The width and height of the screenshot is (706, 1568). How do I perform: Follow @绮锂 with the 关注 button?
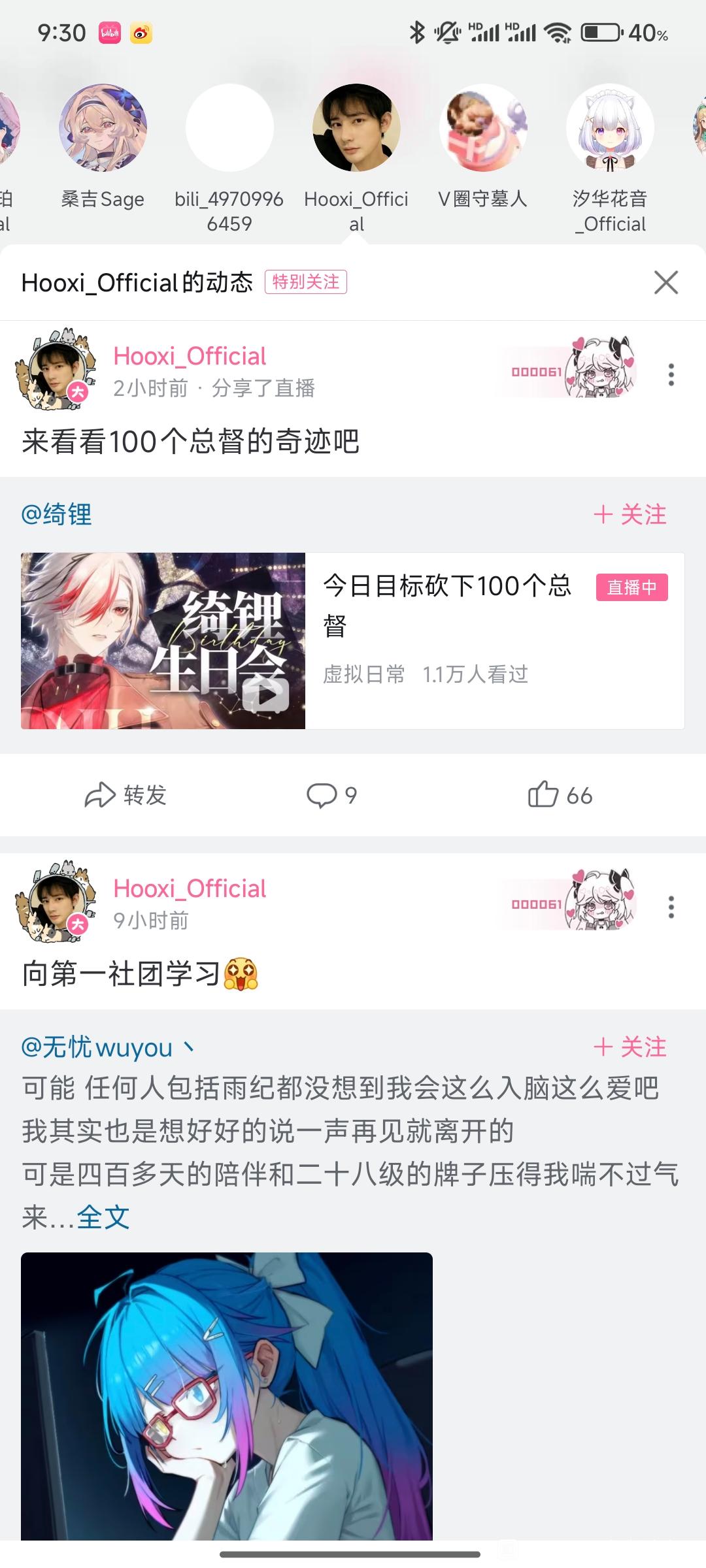click(x=630, y=515)
